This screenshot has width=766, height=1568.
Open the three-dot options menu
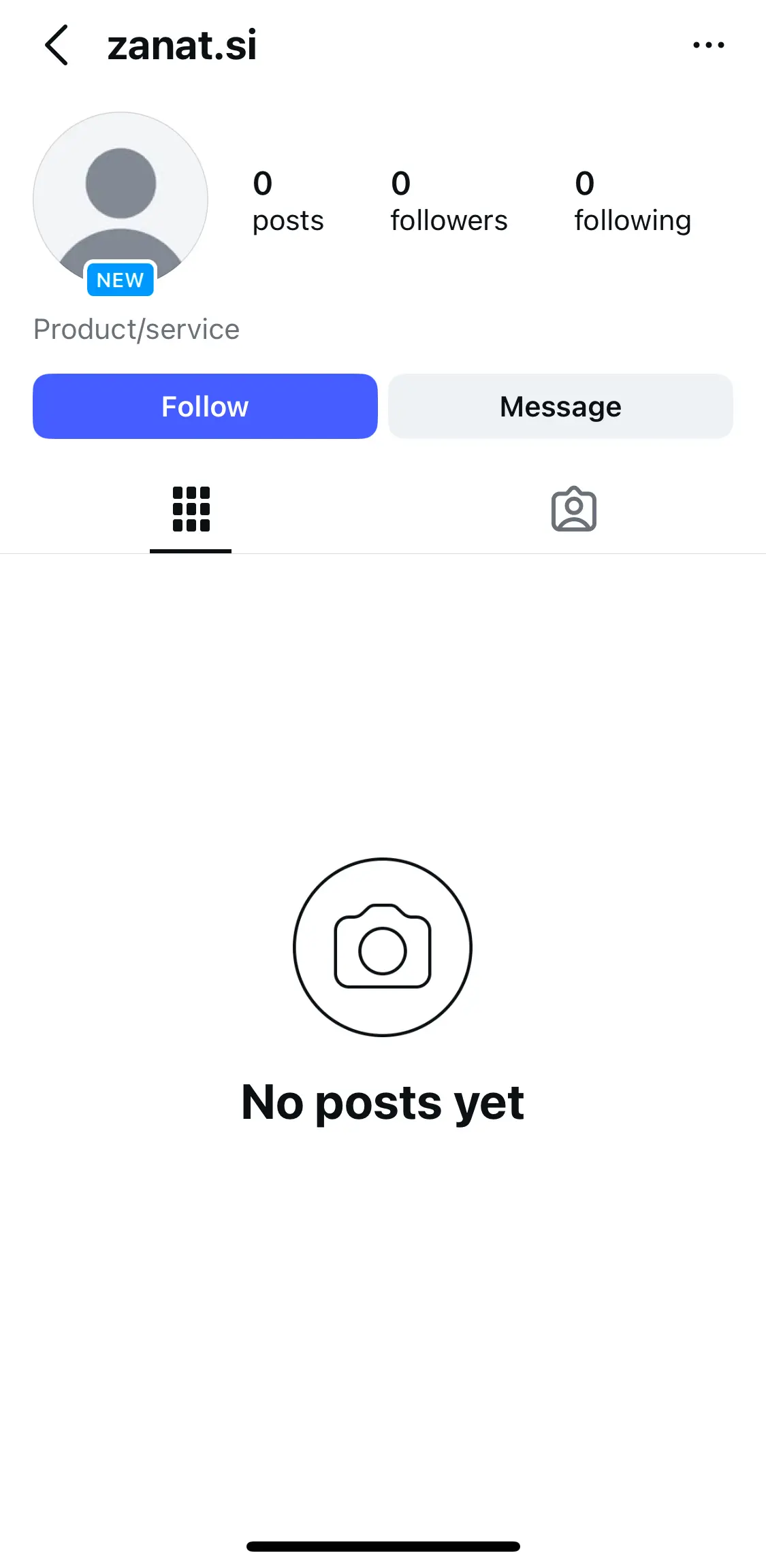708,45
